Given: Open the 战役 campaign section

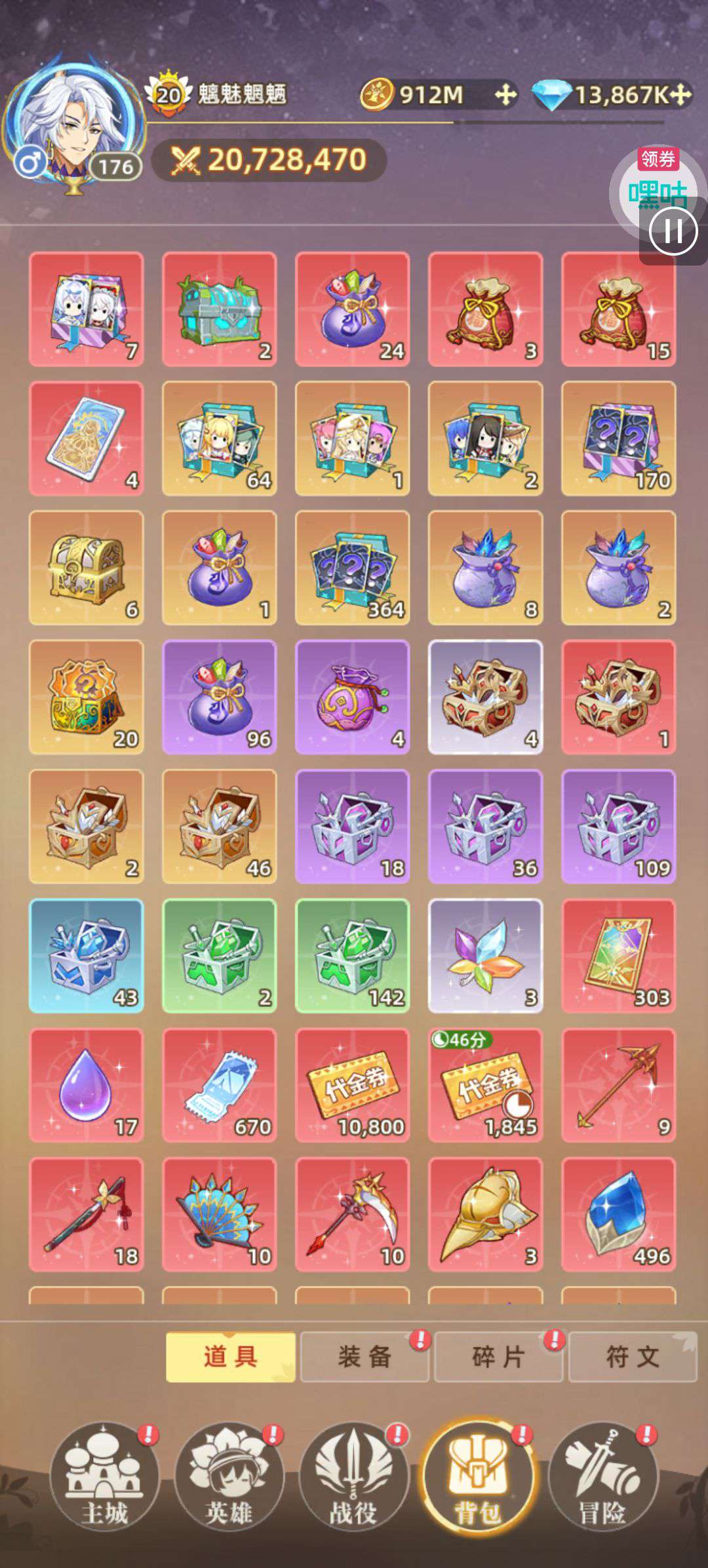Looking at the screenshot, I should (353, 1476).
